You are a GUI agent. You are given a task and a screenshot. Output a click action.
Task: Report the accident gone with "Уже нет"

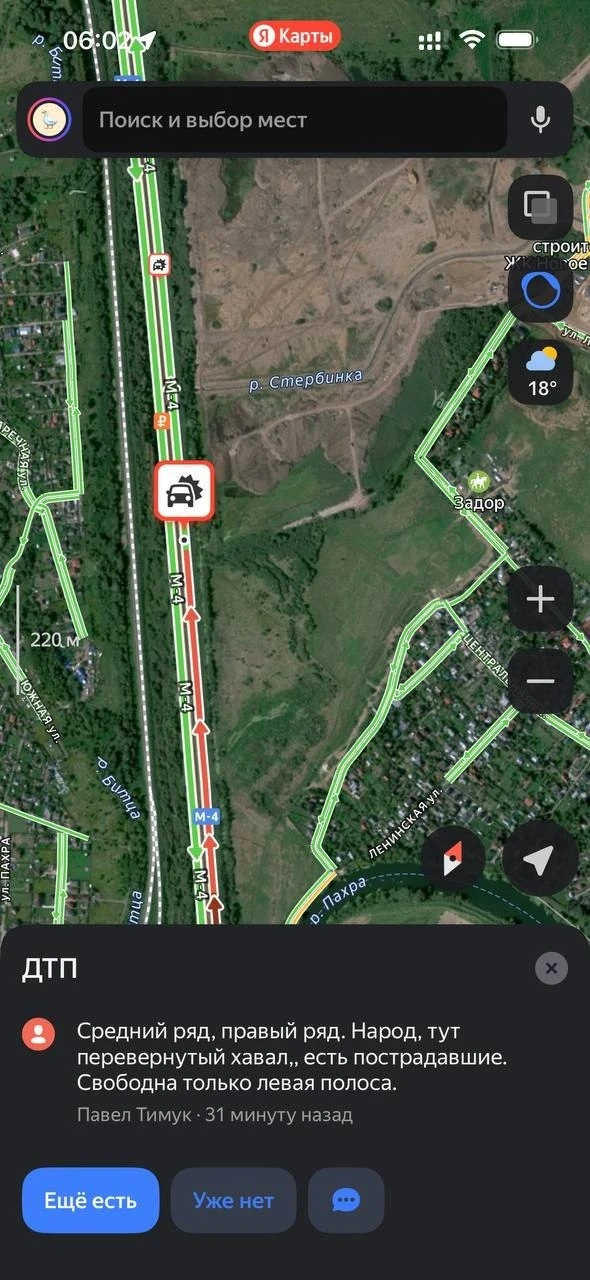click(233, 1201)
